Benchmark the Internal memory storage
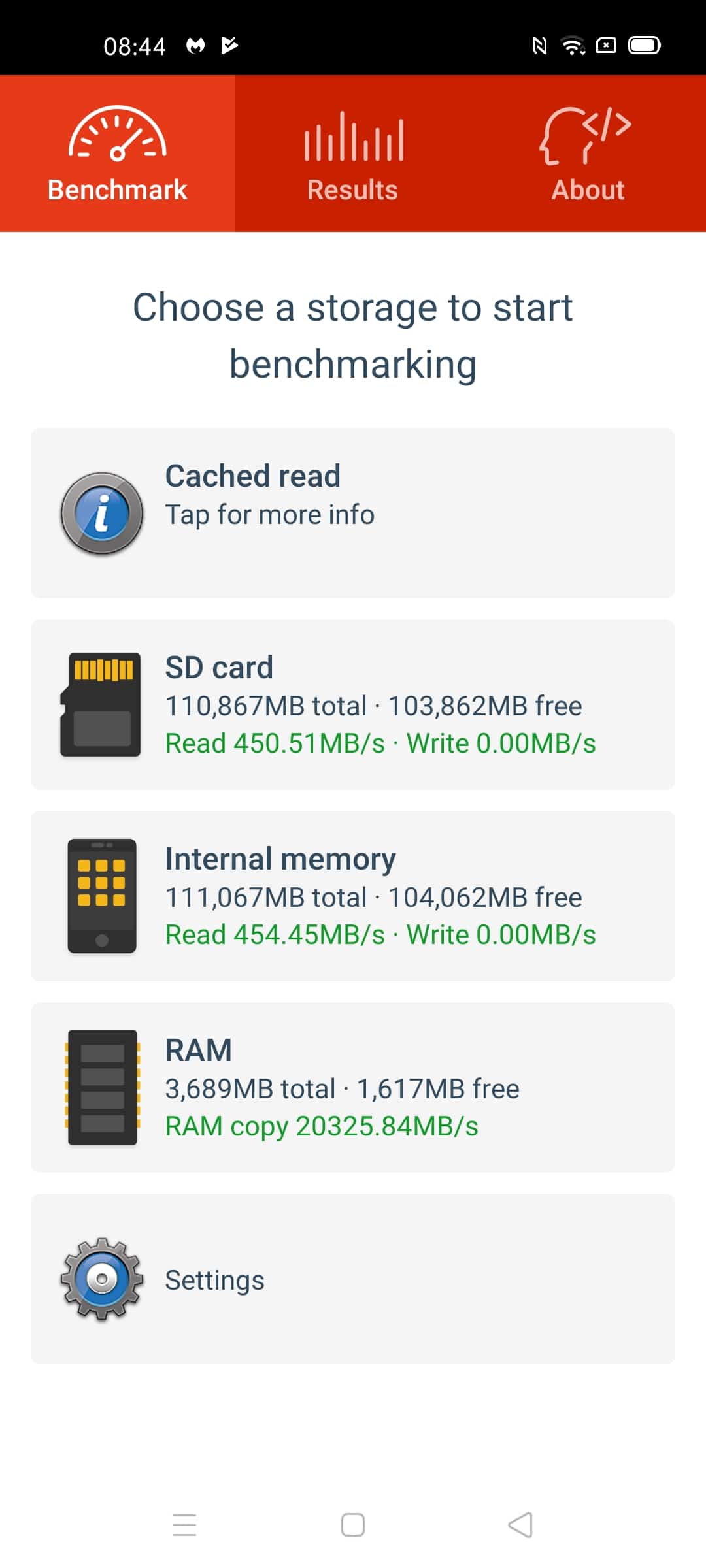Image resolution: width=706 pixels, height=1568 pixels. point(353,896)
